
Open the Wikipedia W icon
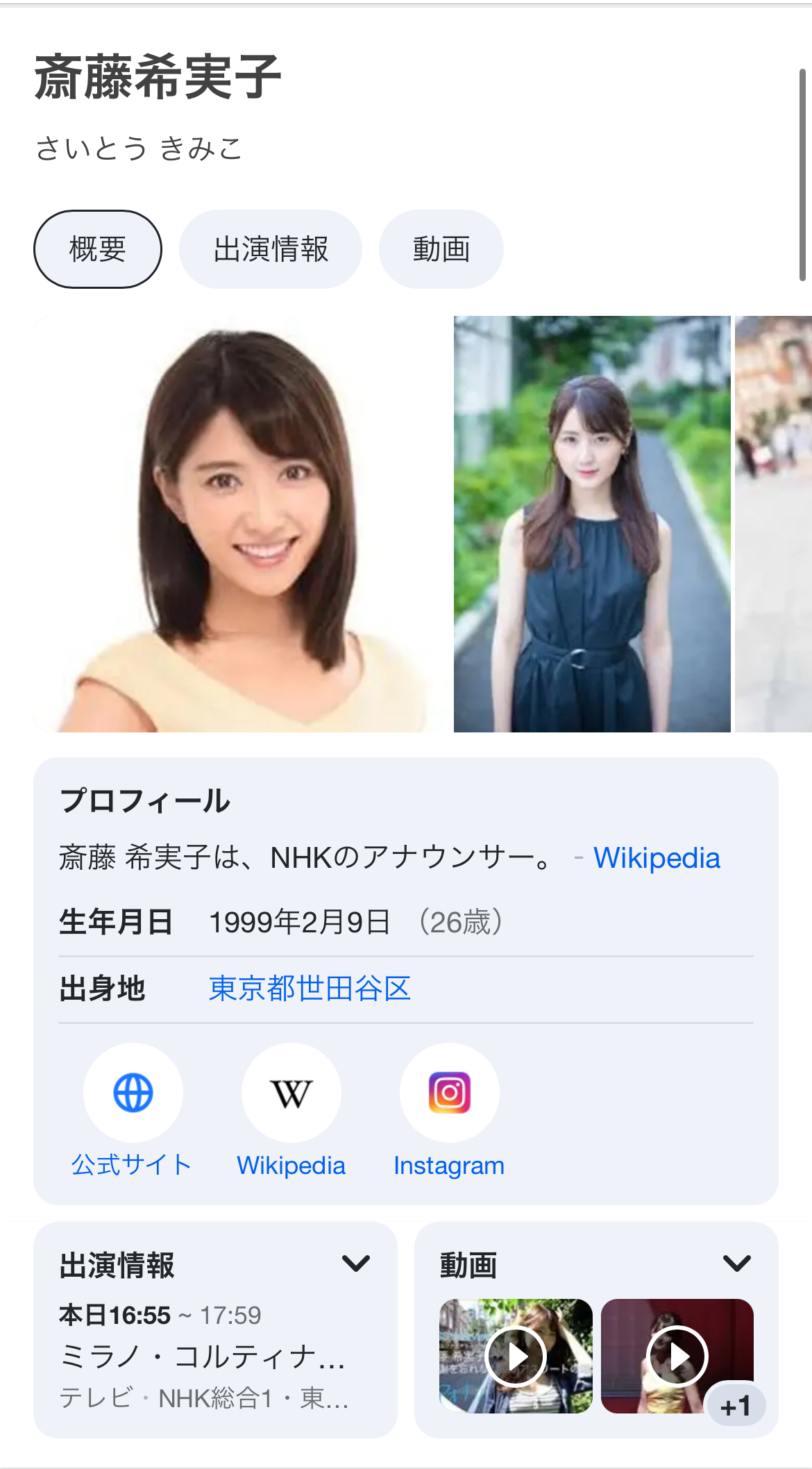pyautogui.click(x=291, y=1093)
